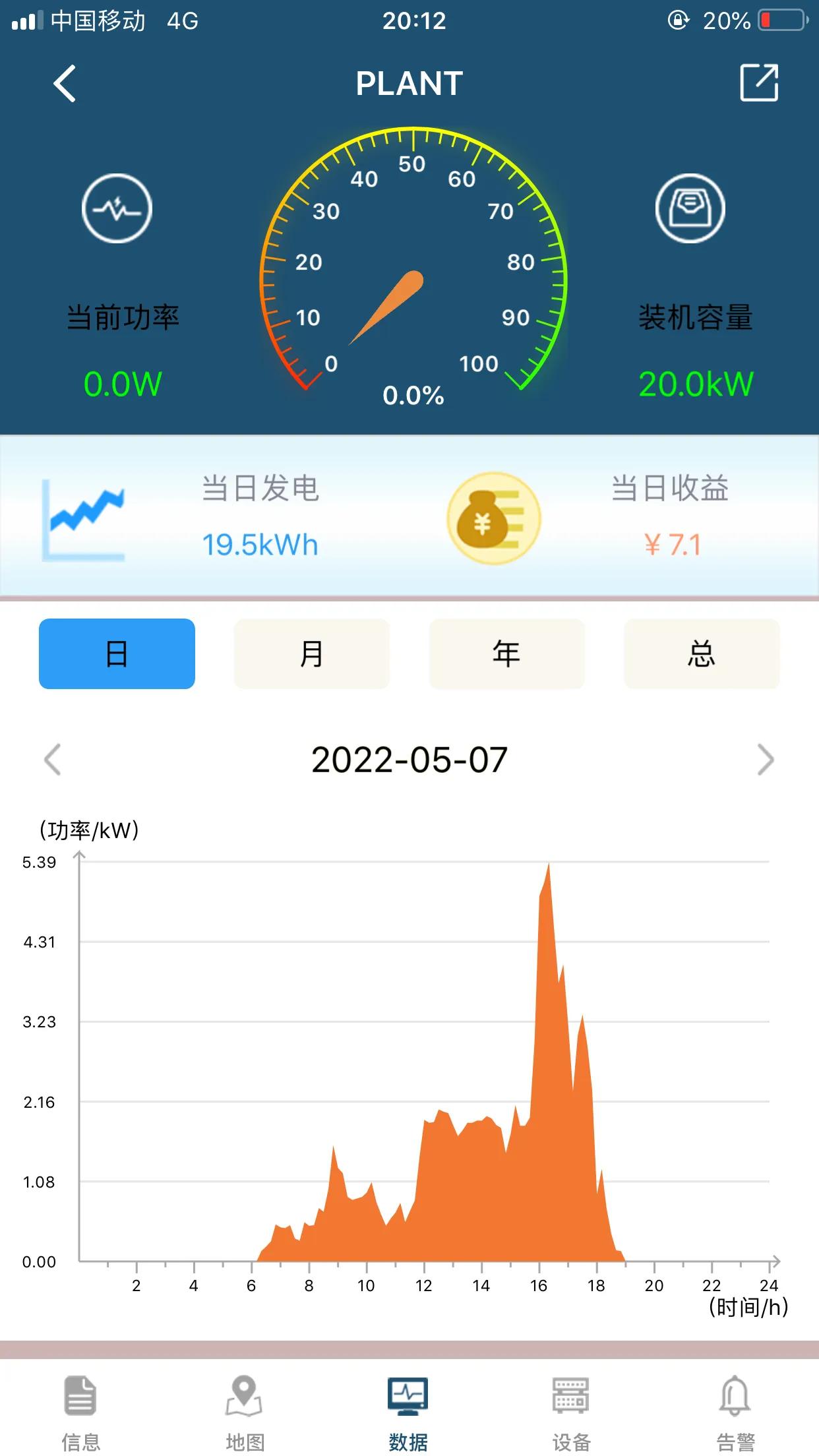819x1456 pixels.
Task: Click the 19.5kWh generation value
Action: [260, 544]
